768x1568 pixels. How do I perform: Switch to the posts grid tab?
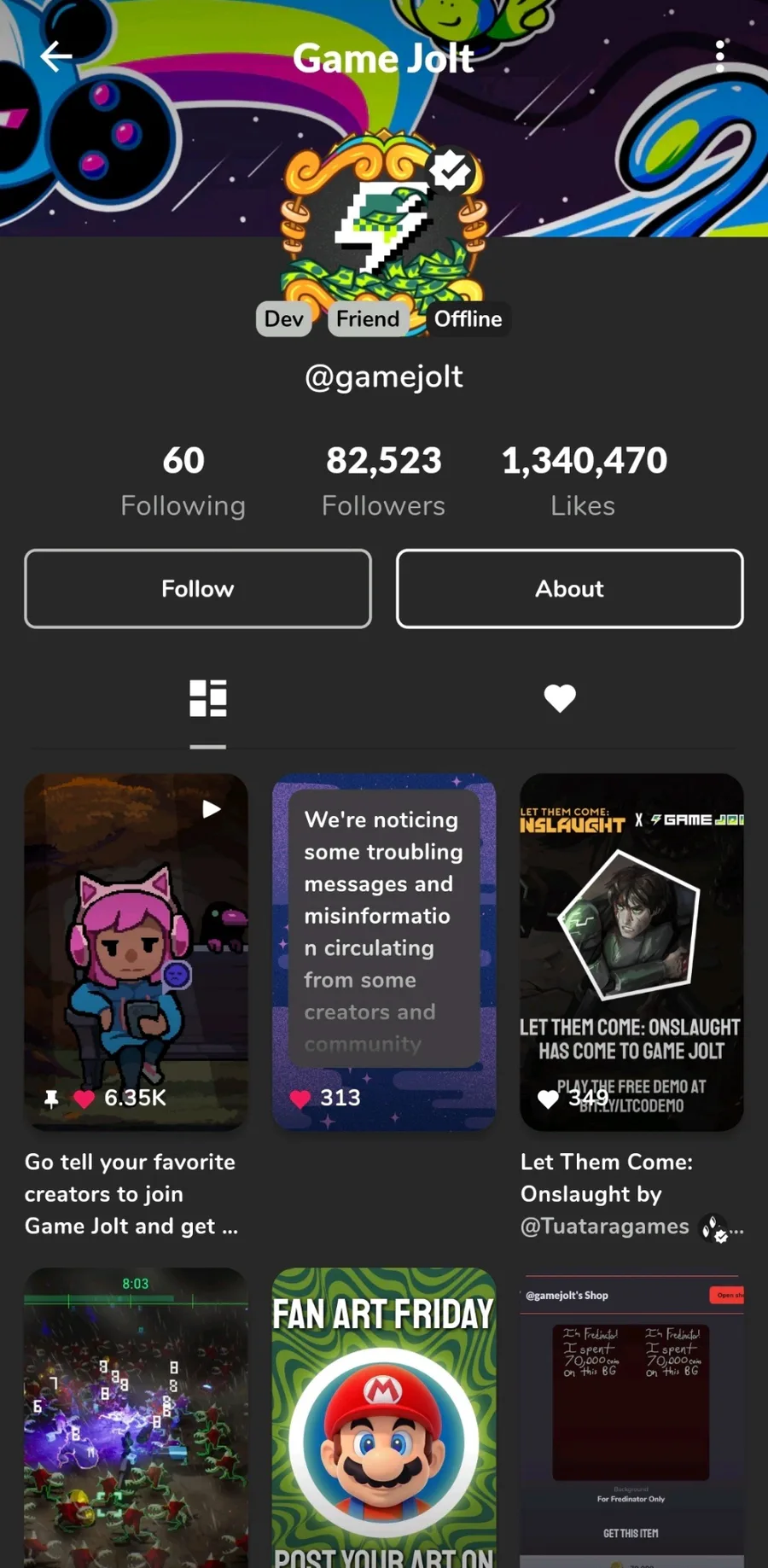click(x=208, y=698)
